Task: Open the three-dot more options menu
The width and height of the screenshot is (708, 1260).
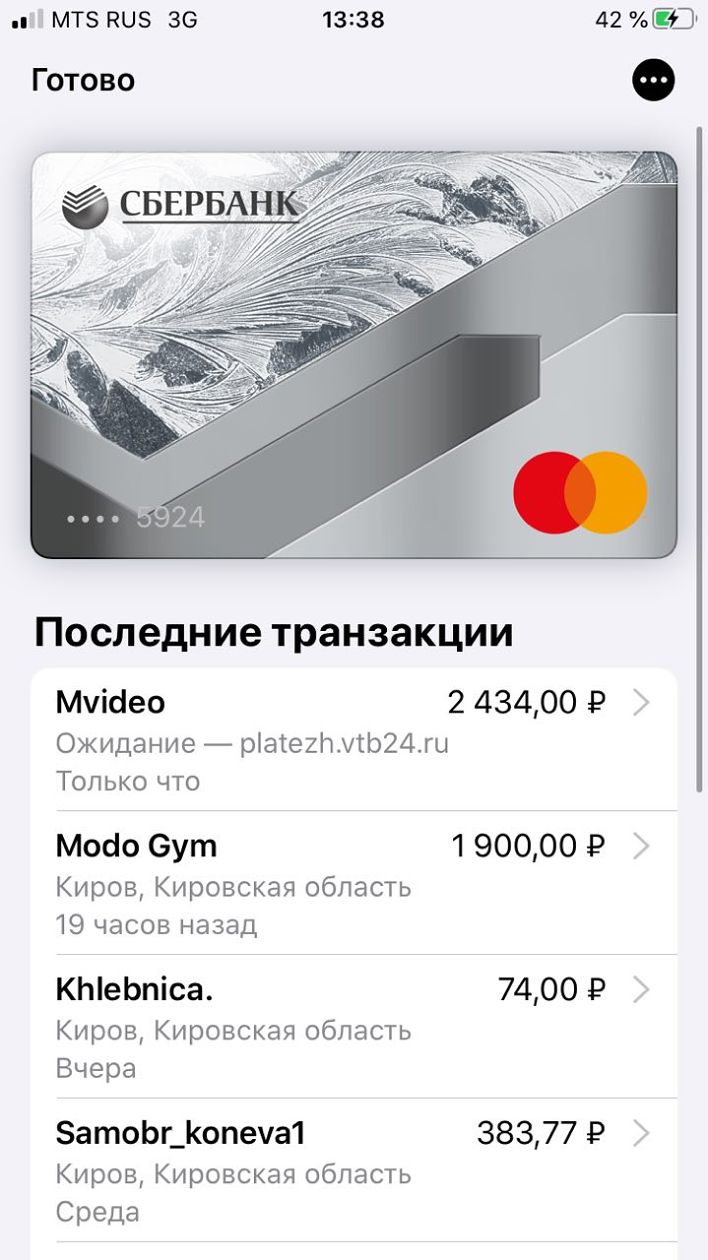Action: coord(653,80)
